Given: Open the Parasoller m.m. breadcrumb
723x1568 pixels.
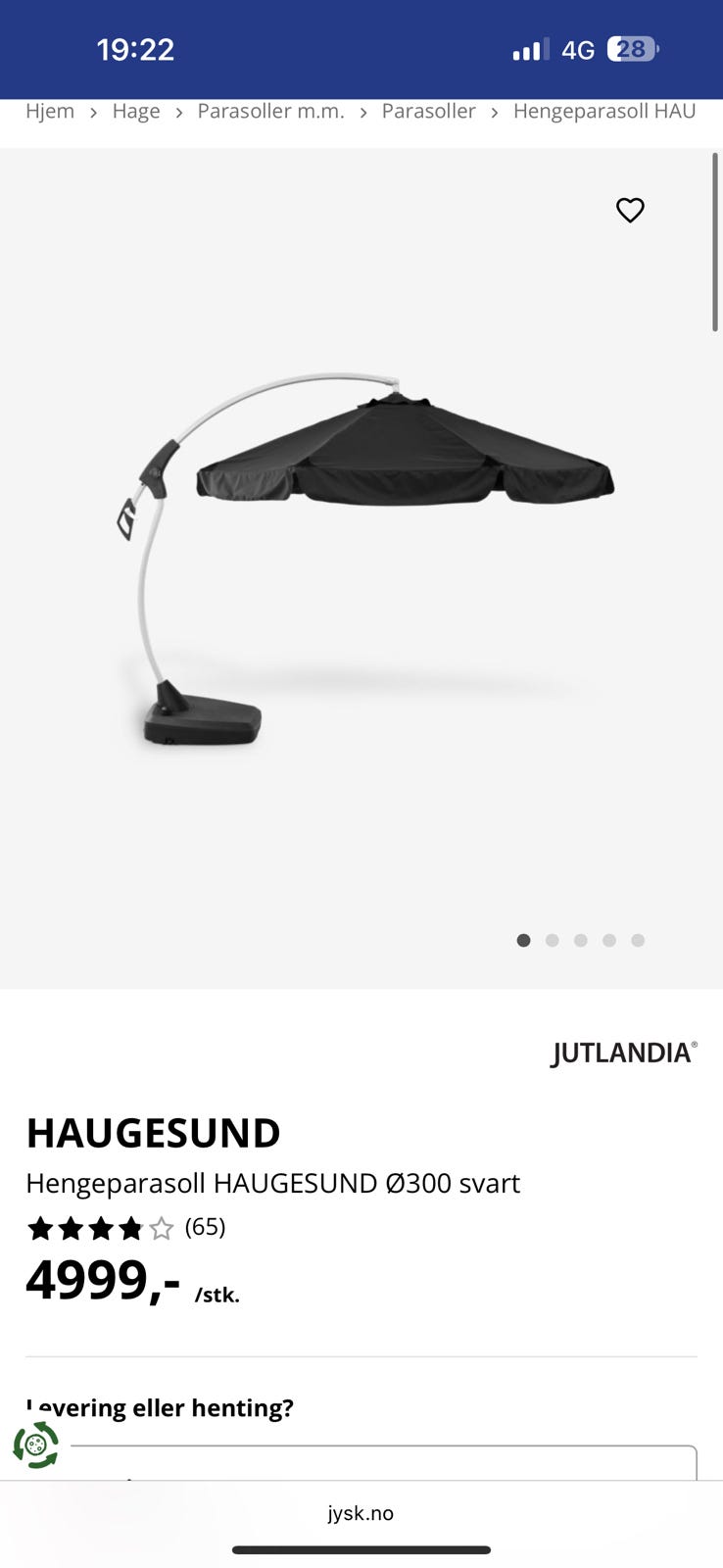Looking at the screenshot, I should coord(271,111).
